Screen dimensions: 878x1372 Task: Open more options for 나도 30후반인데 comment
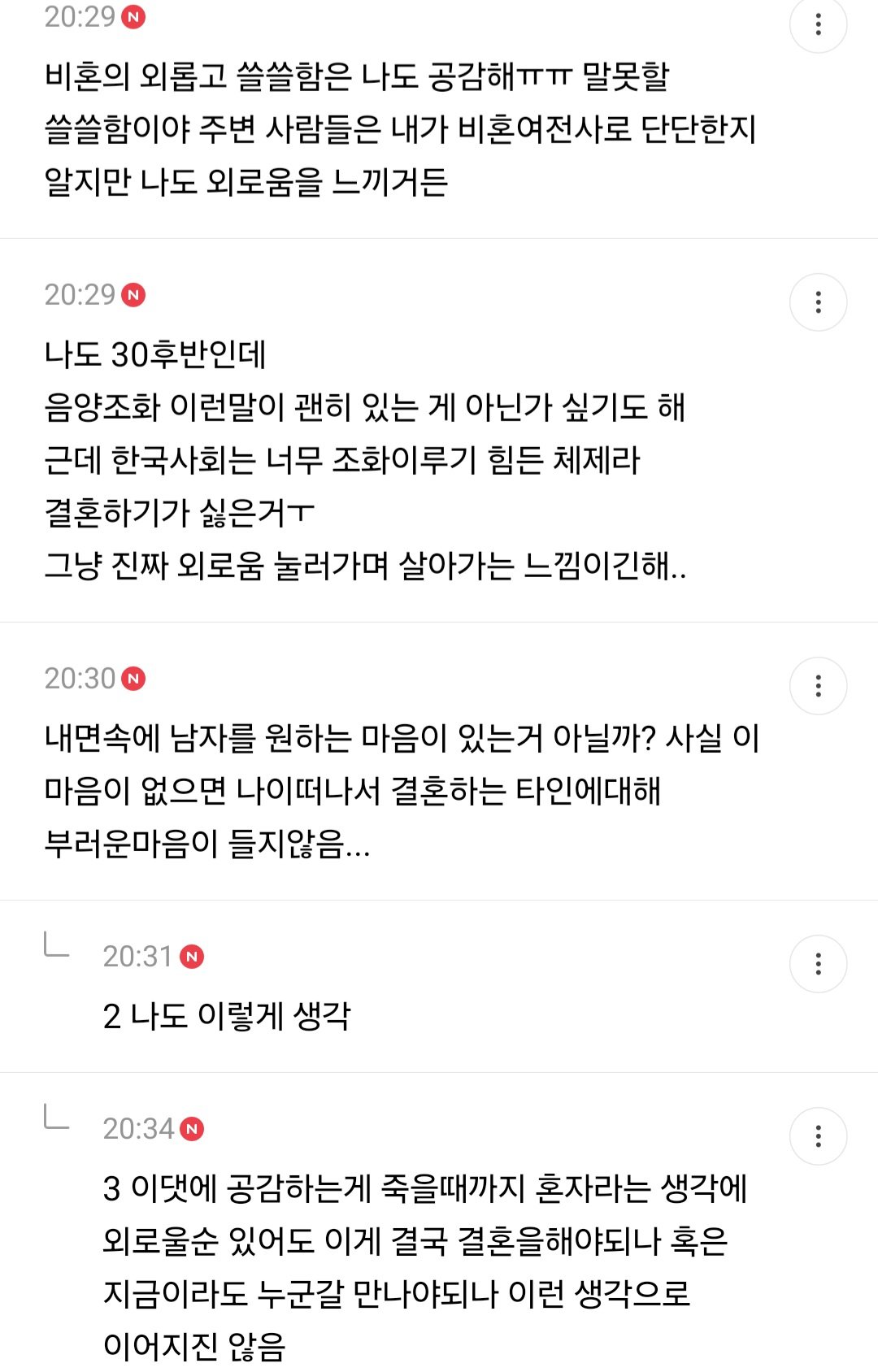(818, 302)
